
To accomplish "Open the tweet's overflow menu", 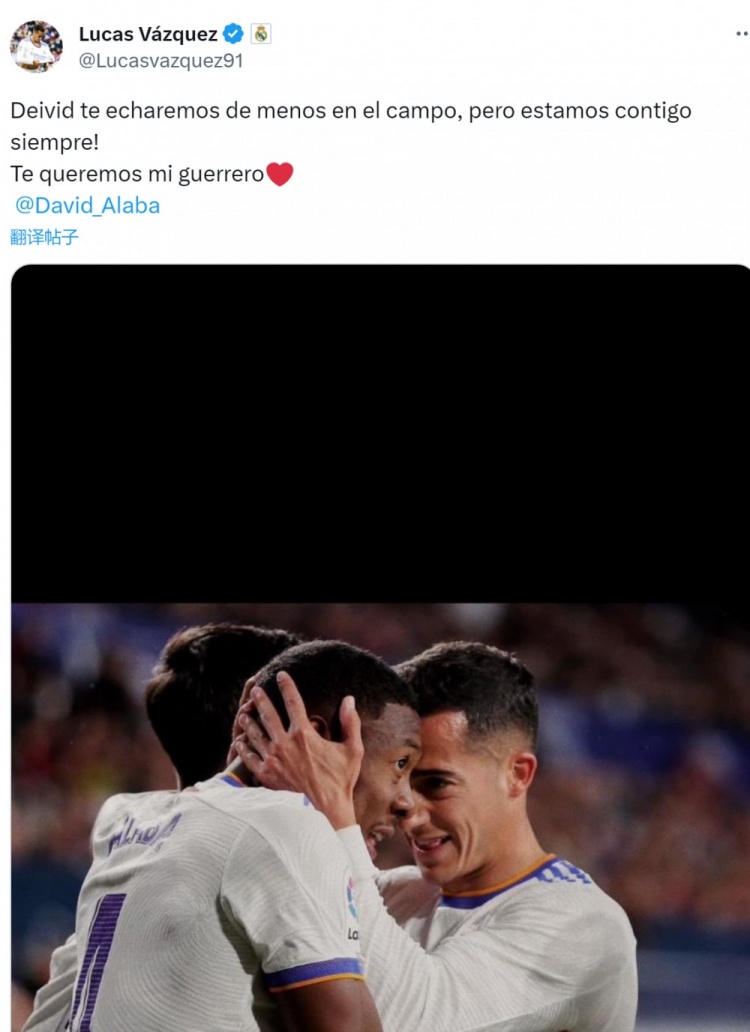I will [741, 34].
